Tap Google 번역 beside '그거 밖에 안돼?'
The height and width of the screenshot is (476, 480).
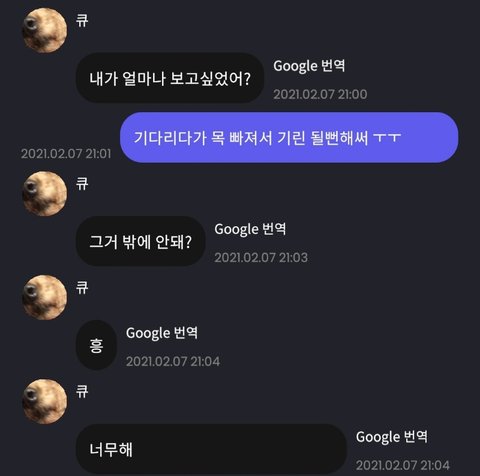[x=250, y=229]
